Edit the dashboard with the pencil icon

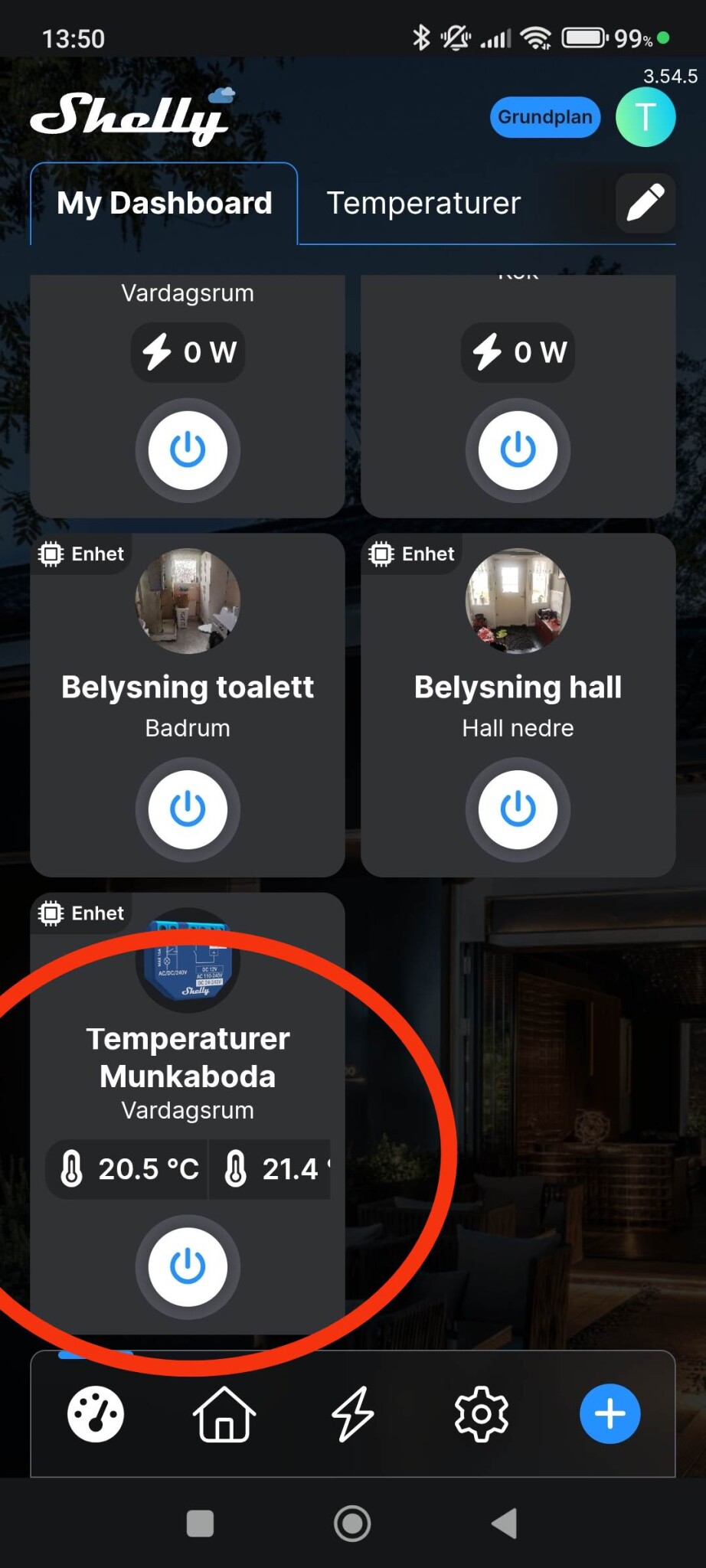coord(646,203)
